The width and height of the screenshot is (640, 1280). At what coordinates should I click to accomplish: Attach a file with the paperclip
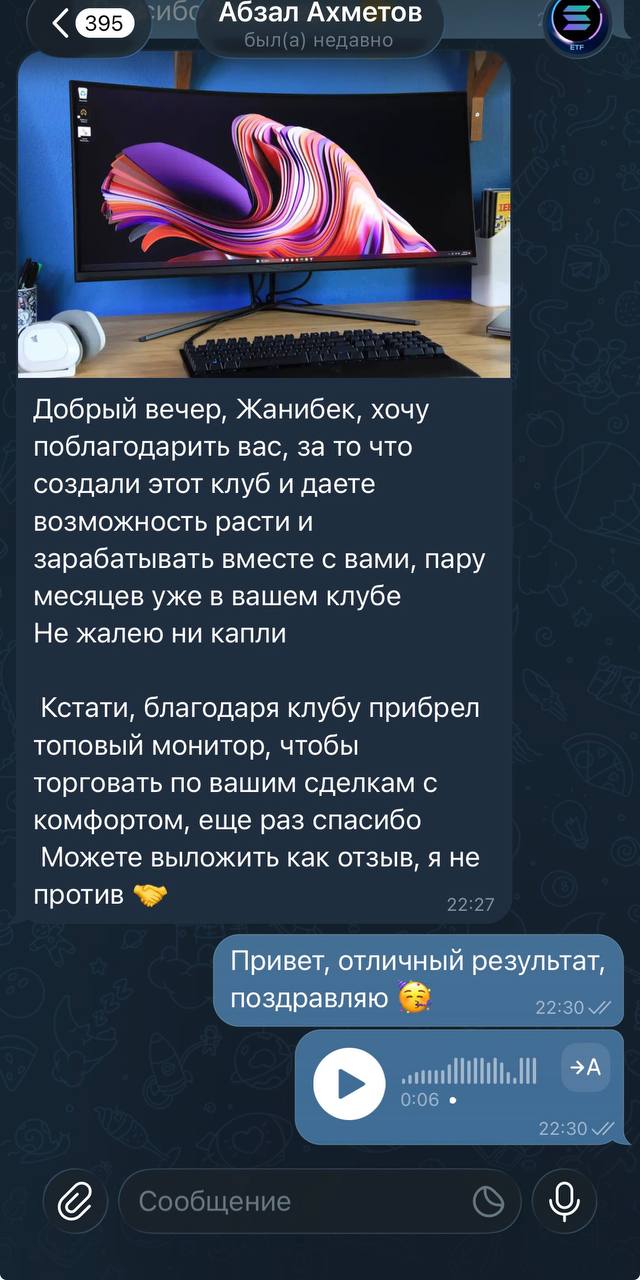point(75,1201)
